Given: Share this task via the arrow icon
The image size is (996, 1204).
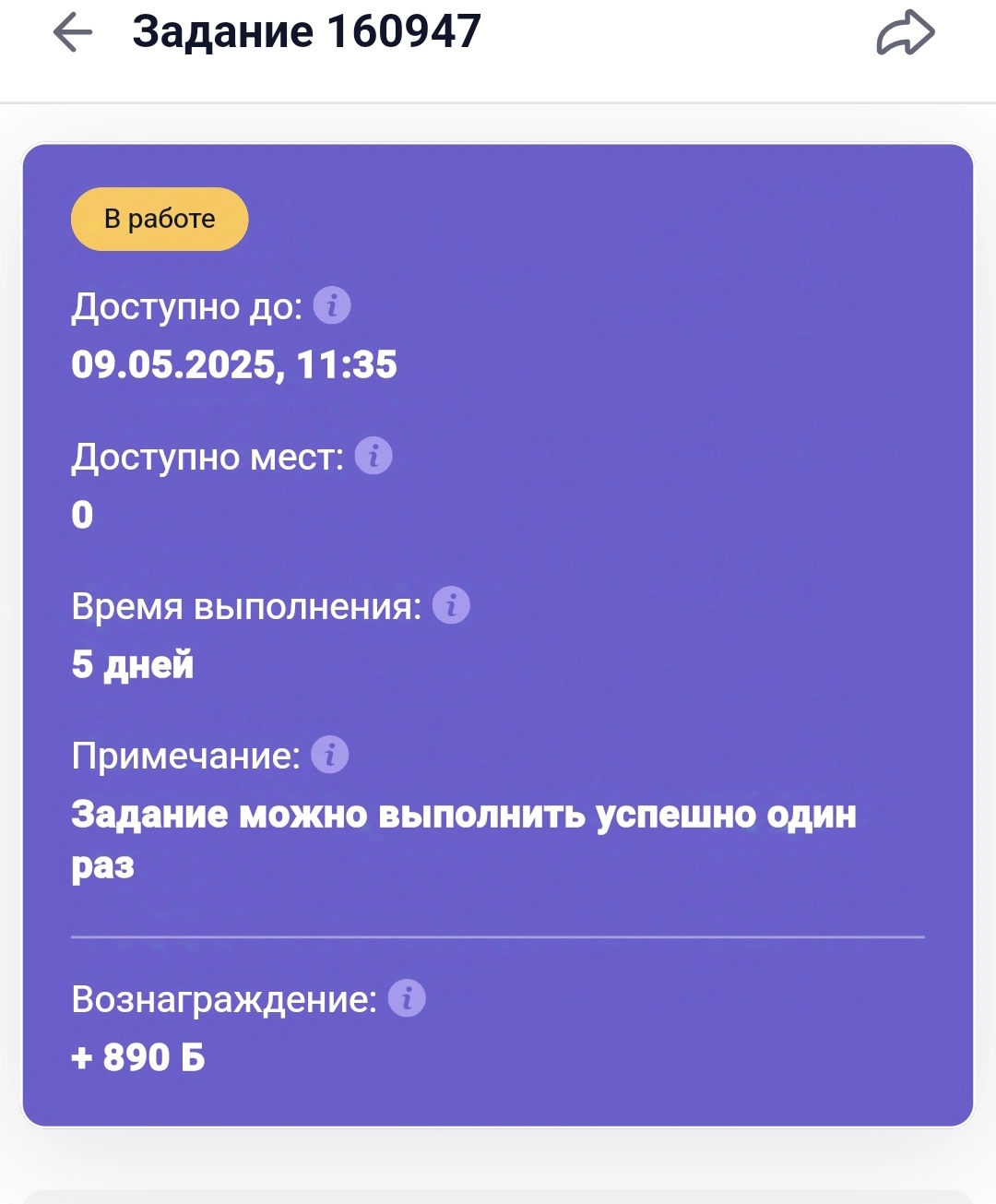Looking at the screenshot, I should point(906,33).
